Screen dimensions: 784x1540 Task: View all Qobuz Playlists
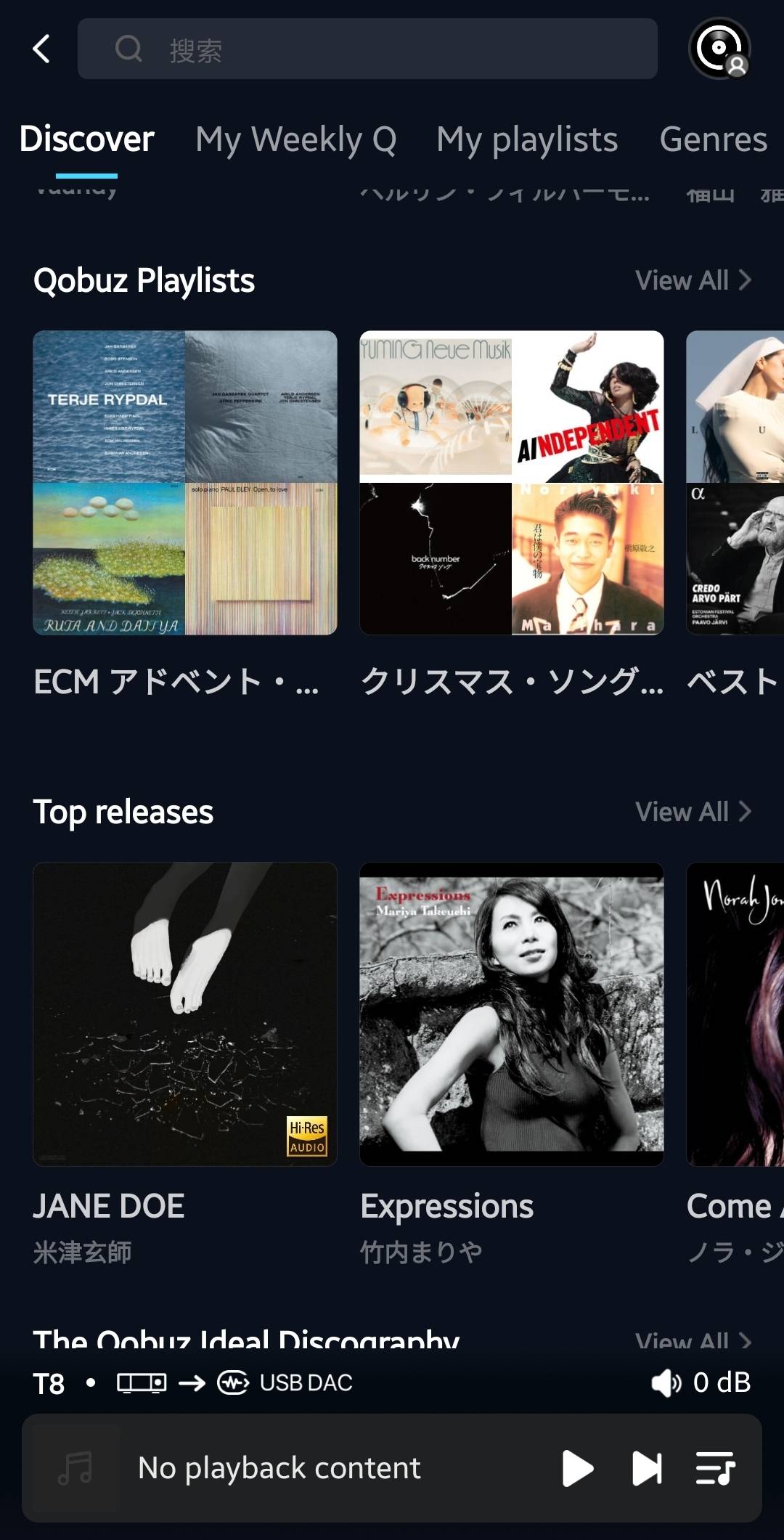[693, 280]
